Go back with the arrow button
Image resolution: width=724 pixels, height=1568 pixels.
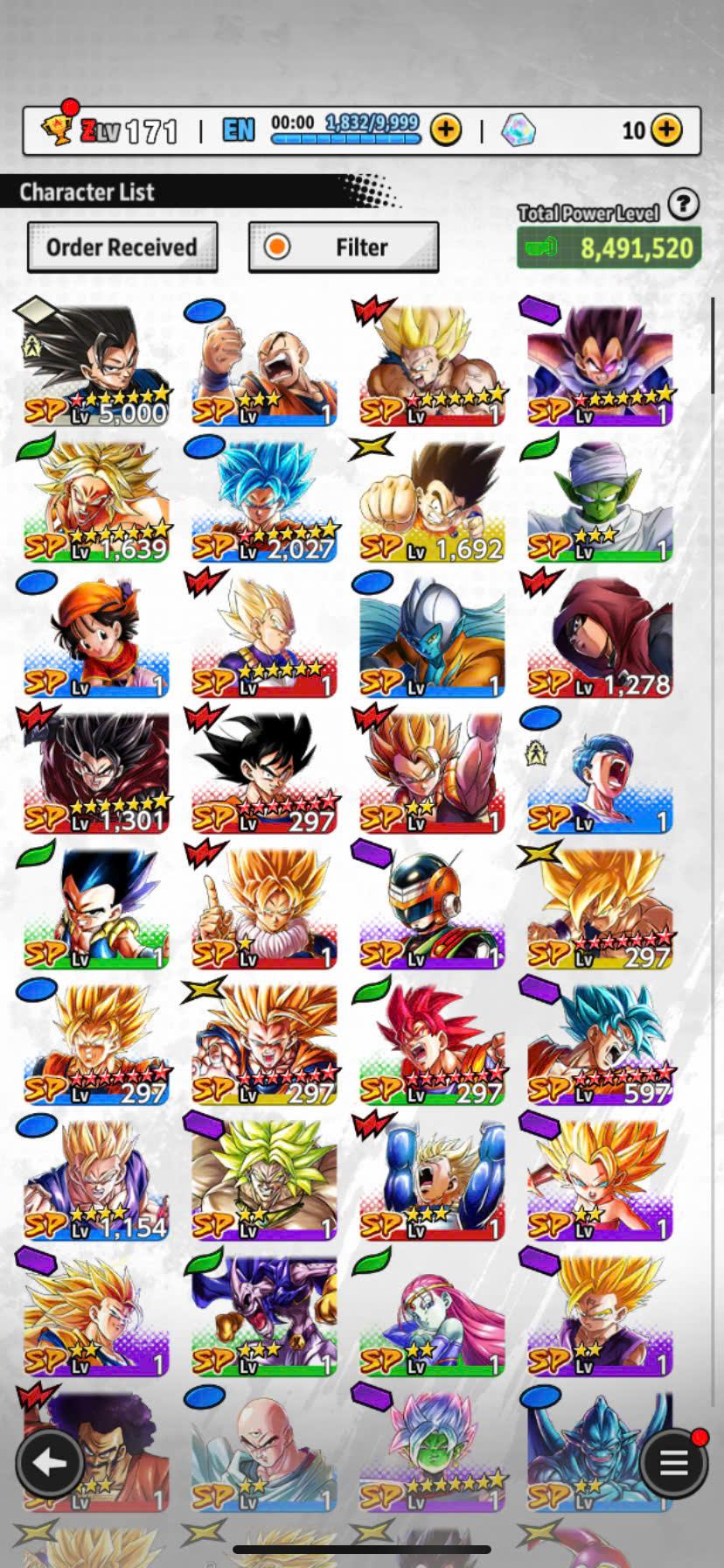(x=50, y=1462)
